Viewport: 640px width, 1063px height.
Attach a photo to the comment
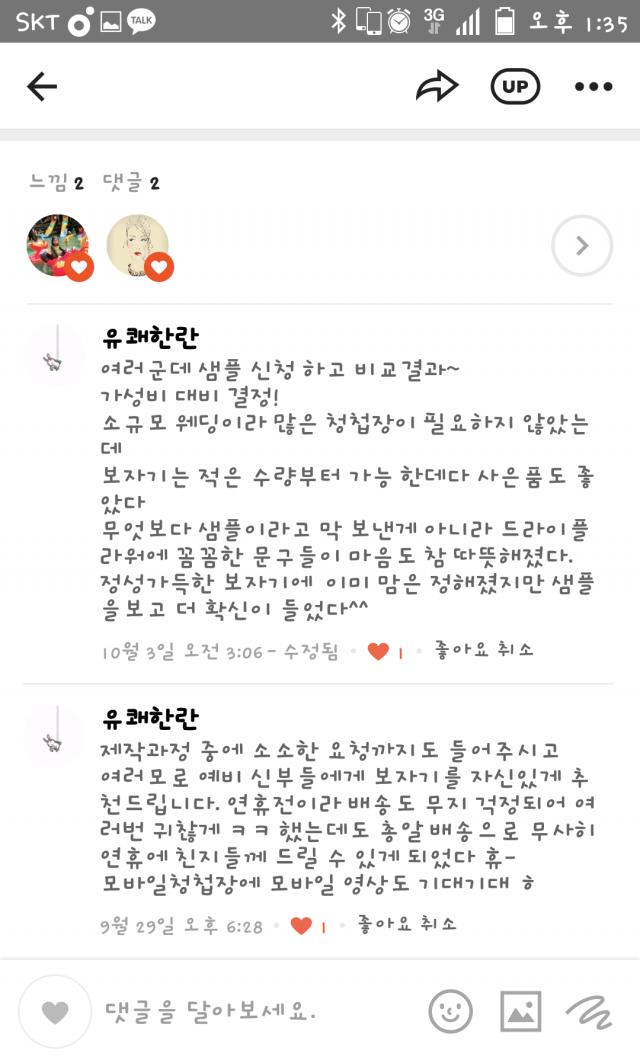pyautogui.click(x=521, y=1011)
